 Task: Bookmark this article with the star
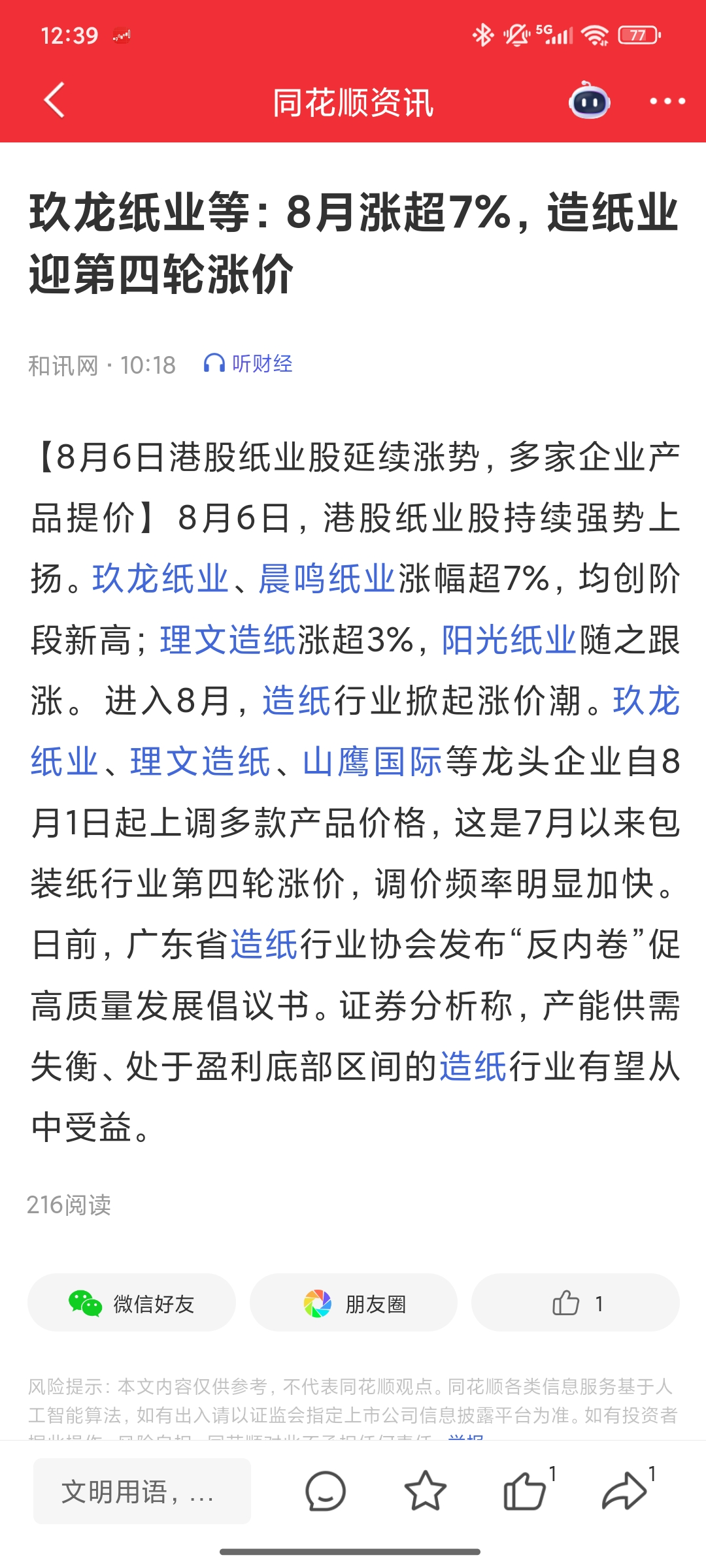425,1491
